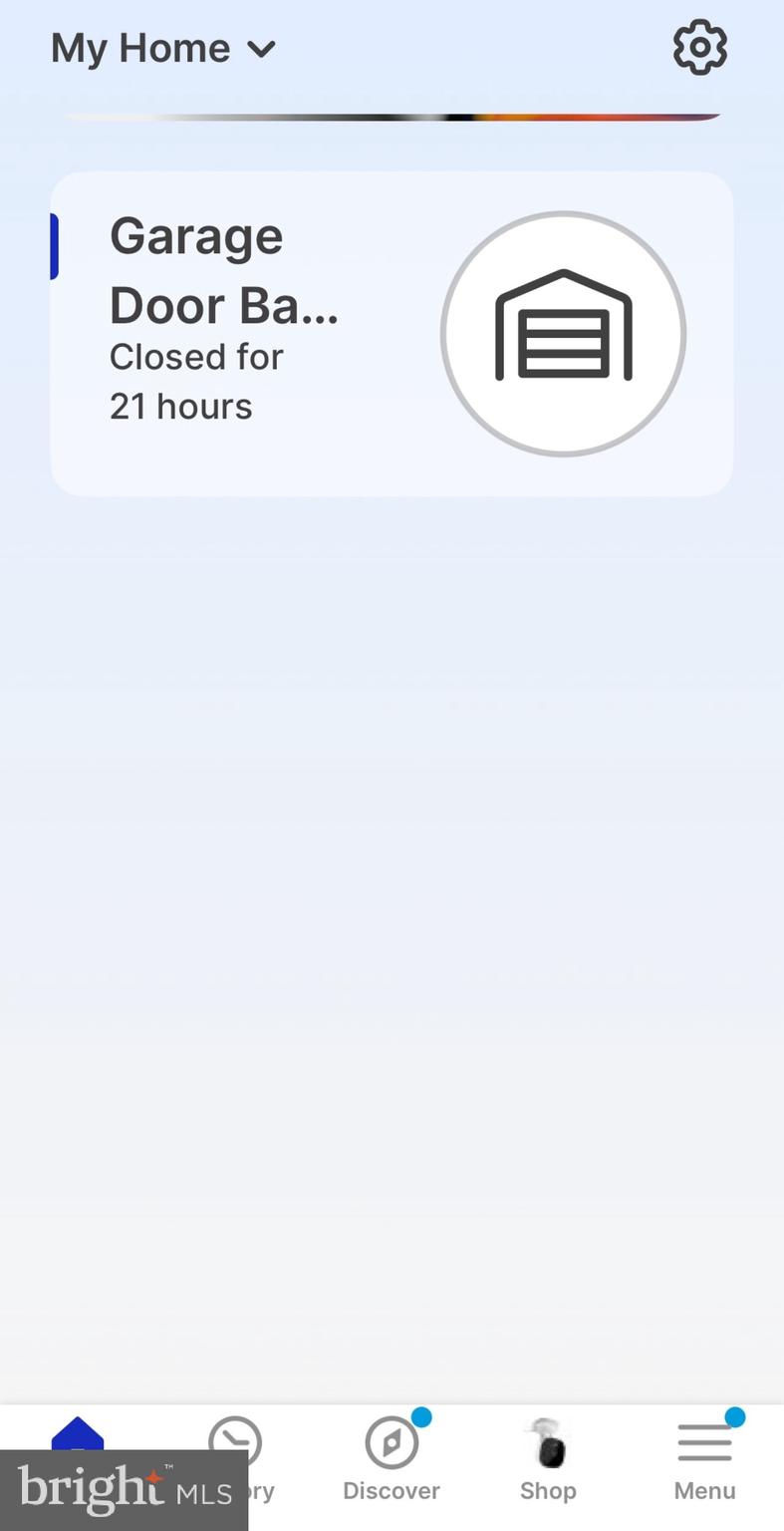Go to the Shop tab
784x1531 pixels.
[548, 1460]
